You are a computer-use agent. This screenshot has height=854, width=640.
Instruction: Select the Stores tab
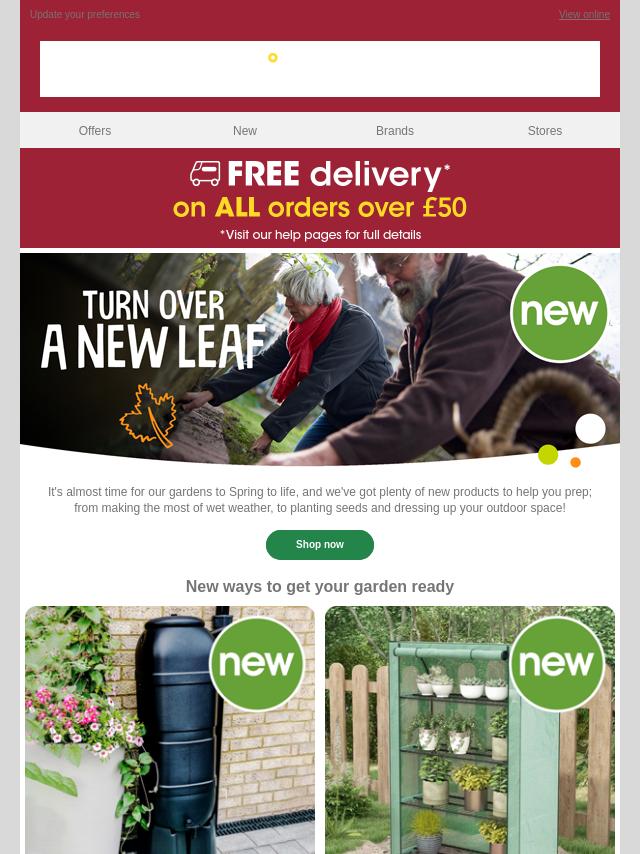[545, 131]
